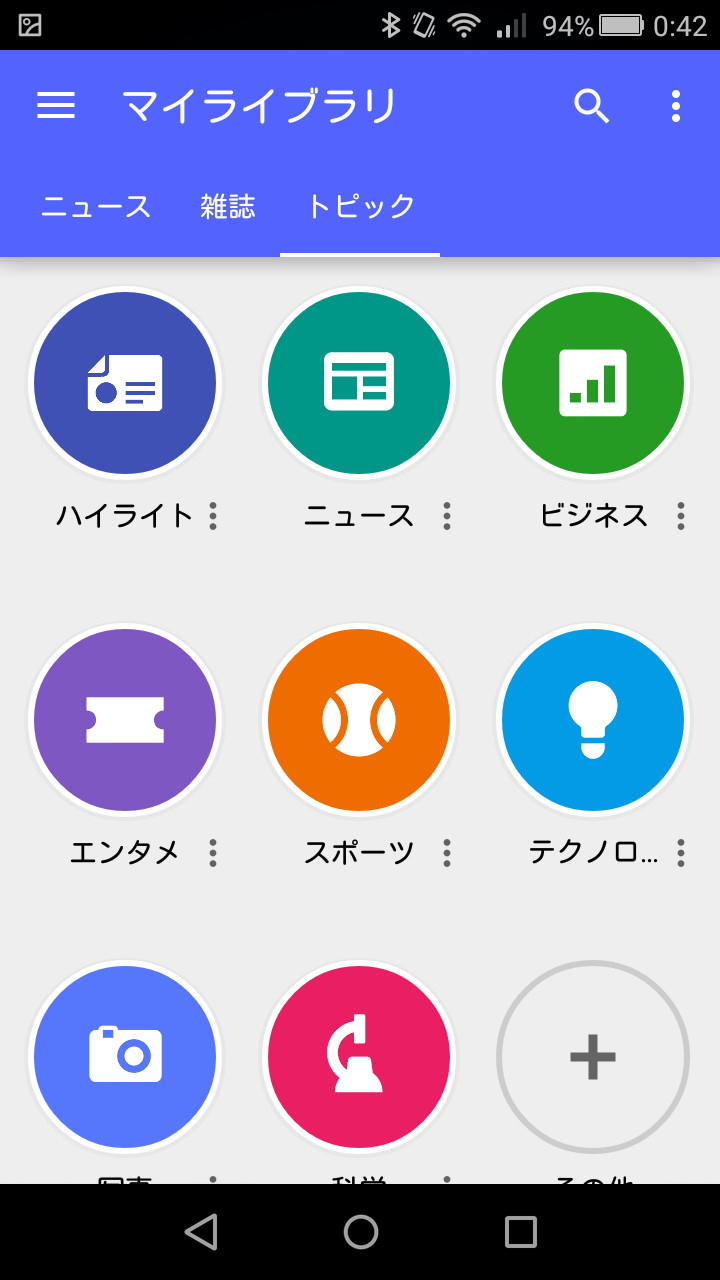Open the app overflow menu
This screenshot has height=1280, width=720.
676,106
